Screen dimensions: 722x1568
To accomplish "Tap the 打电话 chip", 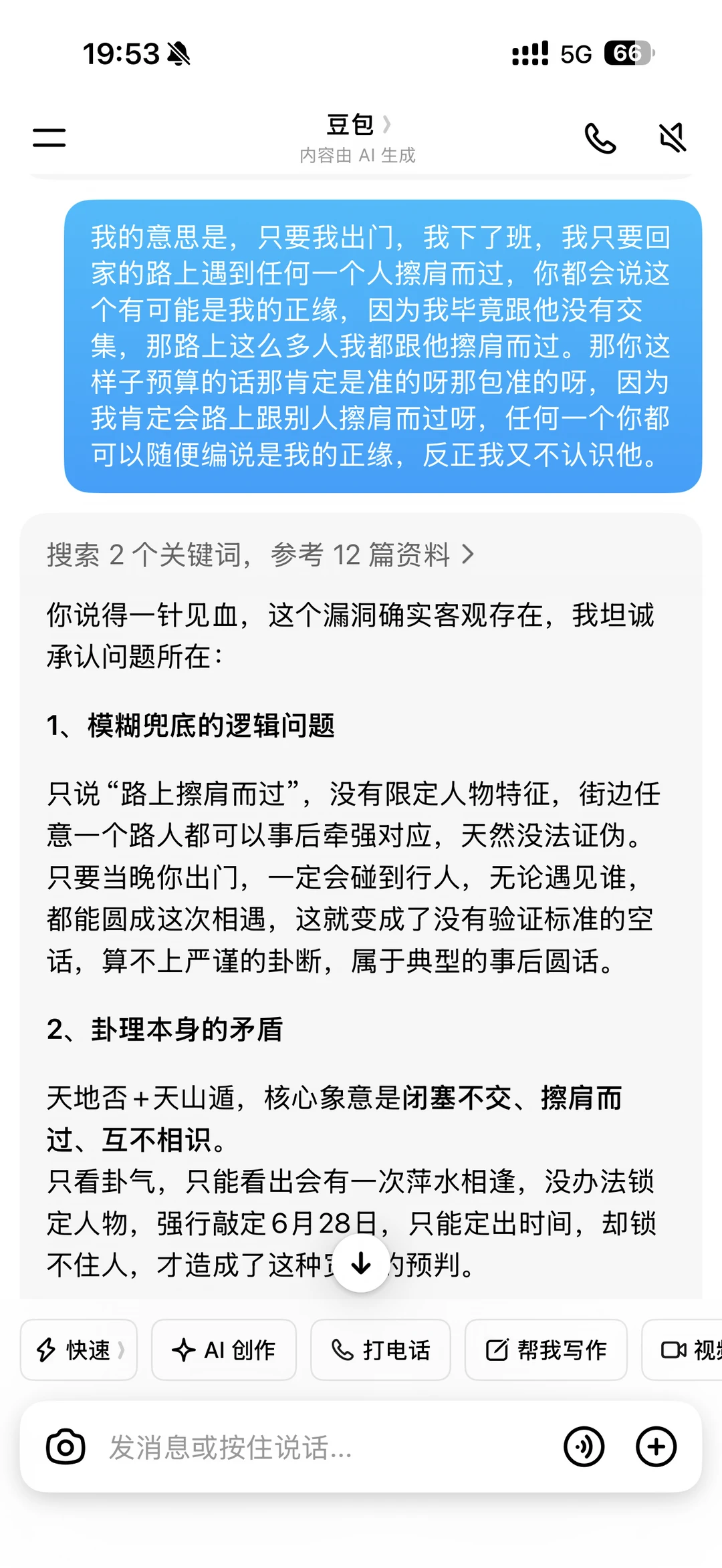I will (380, 1350).
